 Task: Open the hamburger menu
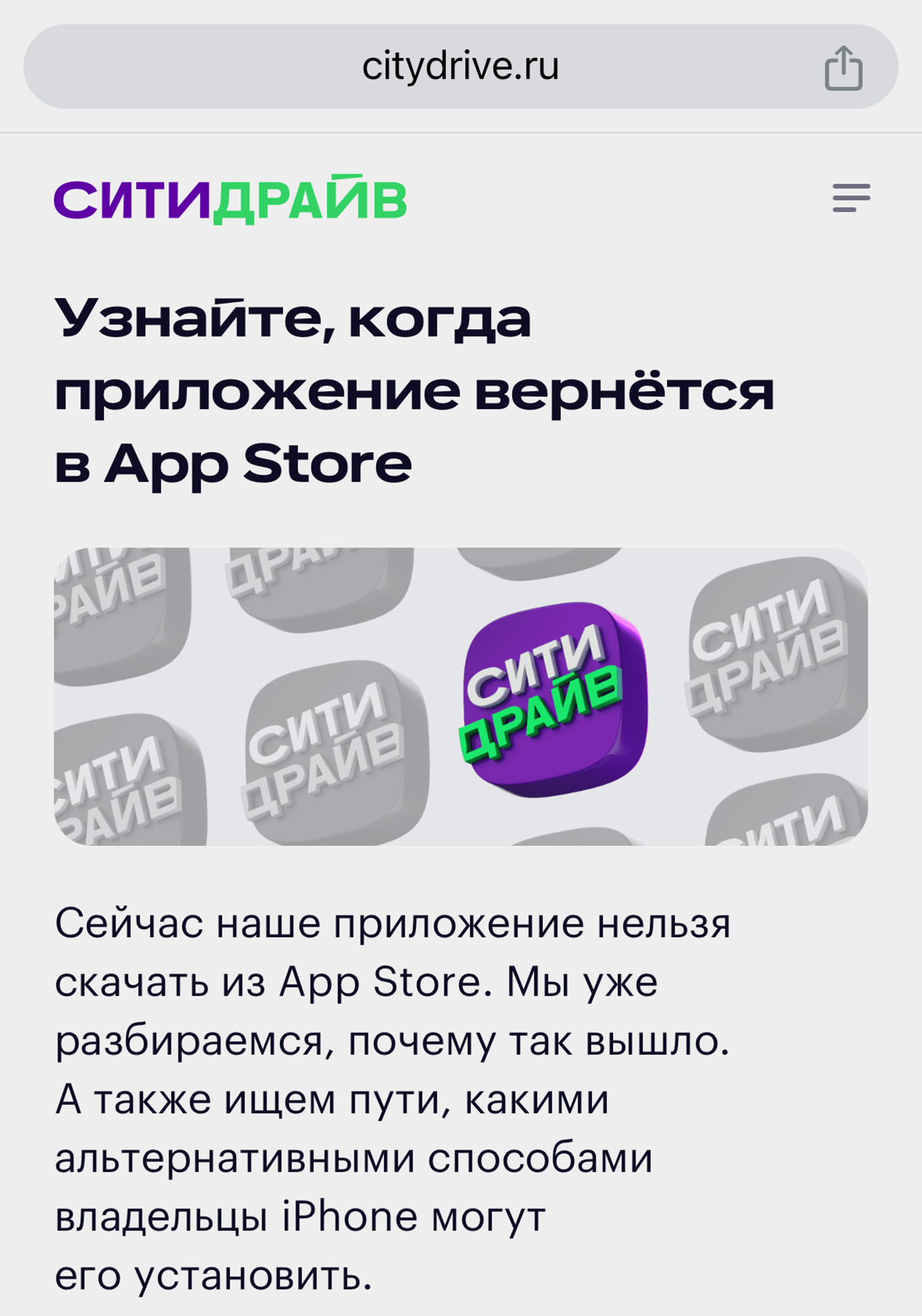851,197
